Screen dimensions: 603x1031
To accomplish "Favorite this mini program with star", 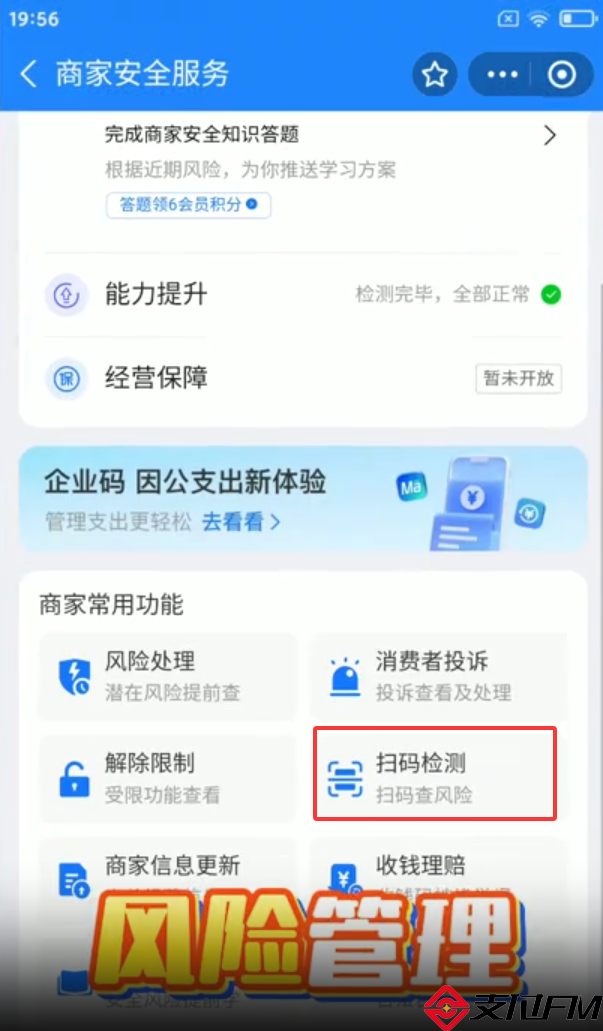I will 435,75.
